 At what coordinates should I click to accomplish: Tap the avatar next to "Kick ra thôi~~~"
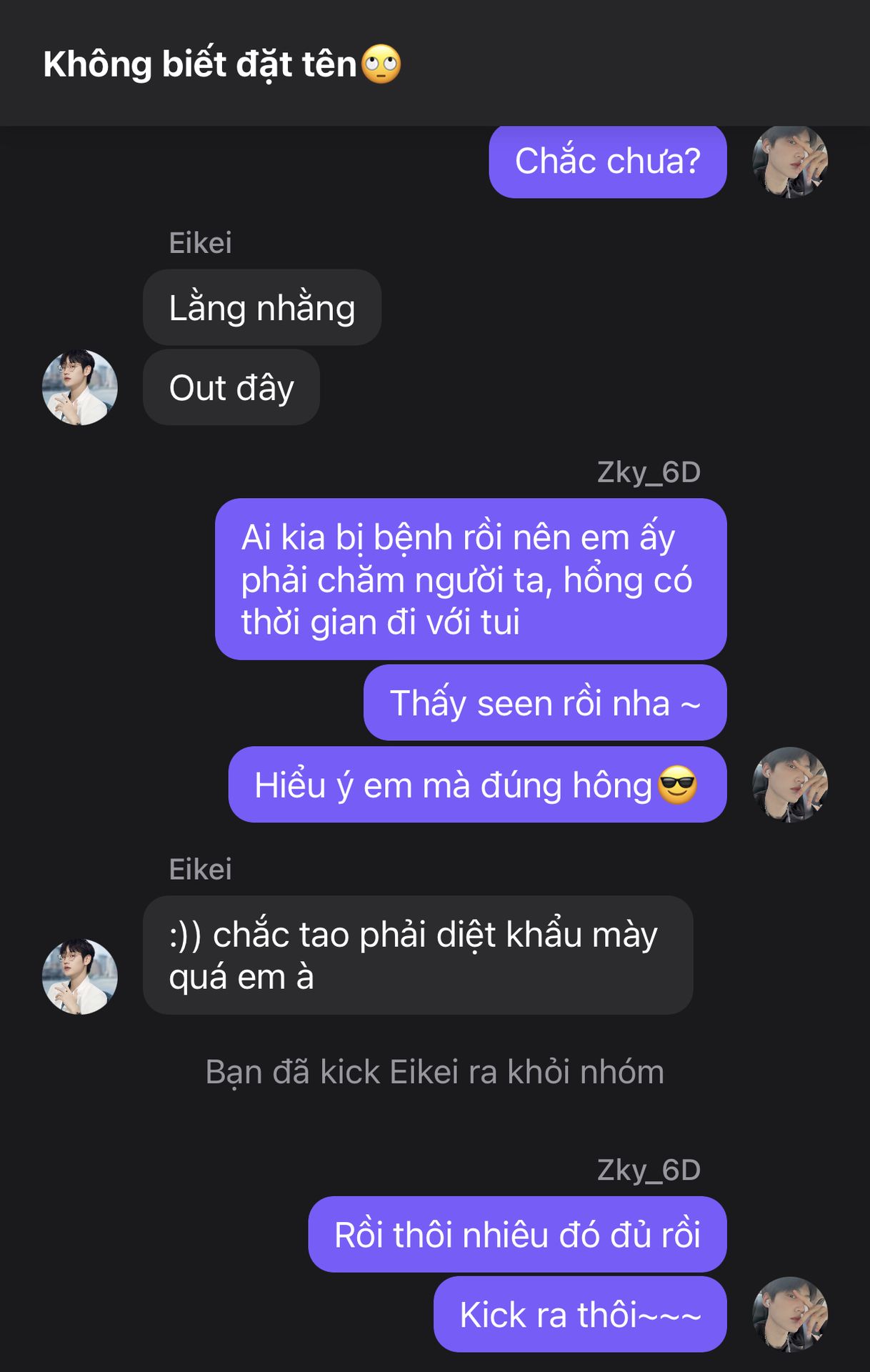pos(790,1313)
